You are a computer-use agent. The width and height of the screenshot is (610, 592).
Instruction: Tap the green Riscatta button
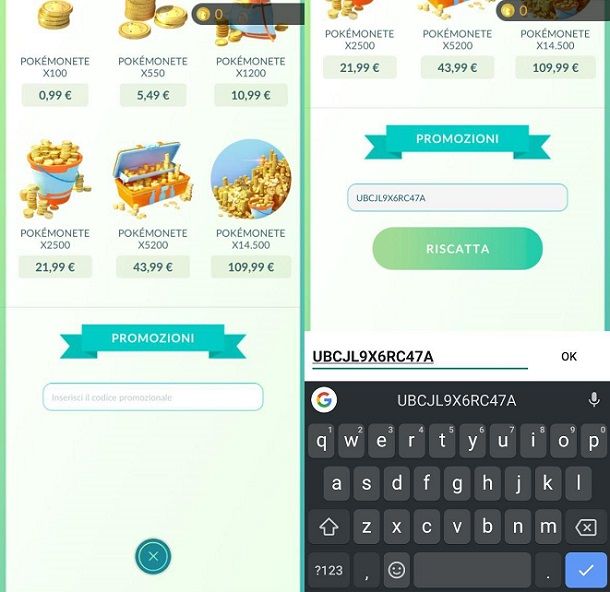point(457,249)
